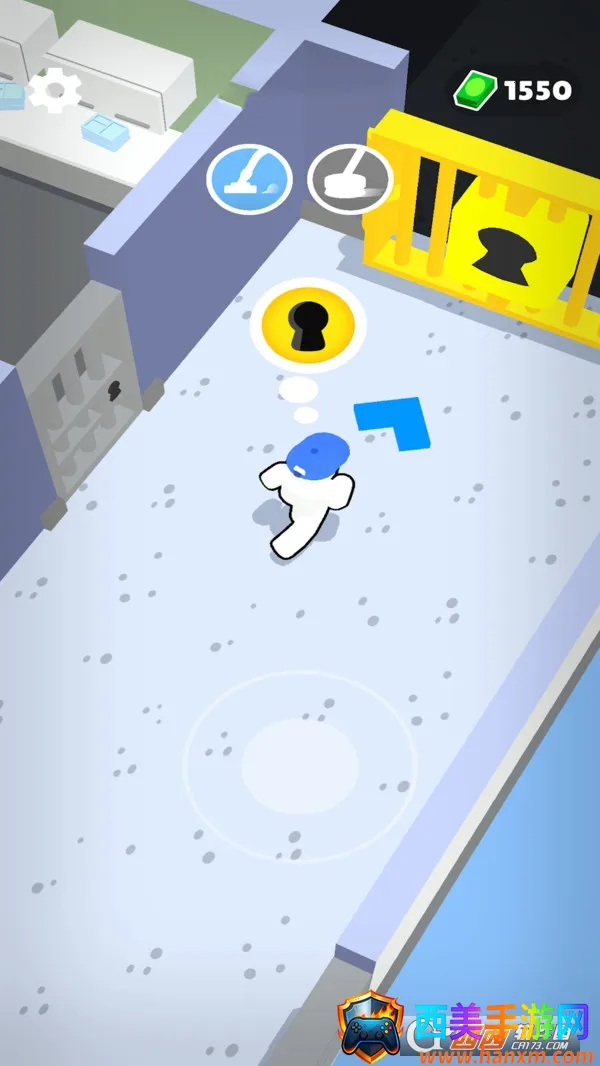The image size is (600, 1066).
Task: Tap the virtual joystick pad
Action: tap(300, 766)
